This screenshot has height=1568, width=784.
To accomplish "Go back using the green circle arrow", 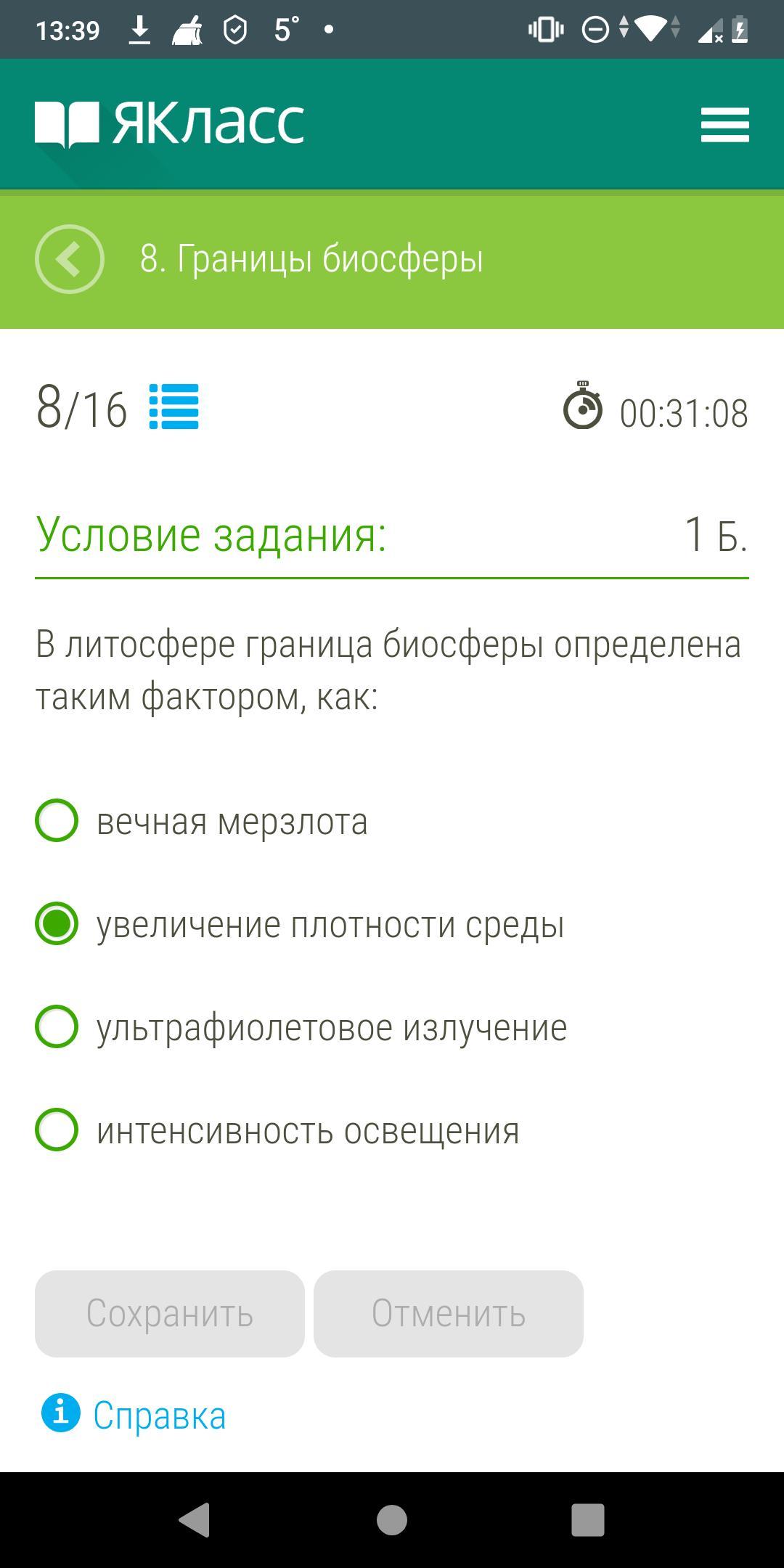I will 70,259.
